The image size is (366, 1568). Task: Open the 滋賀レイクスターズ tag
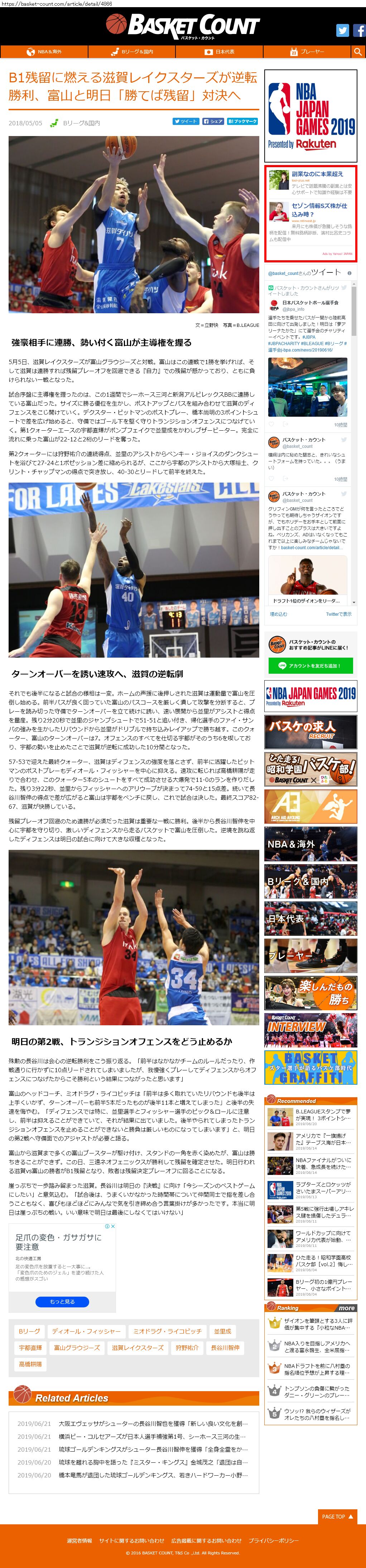(138, 1347)
